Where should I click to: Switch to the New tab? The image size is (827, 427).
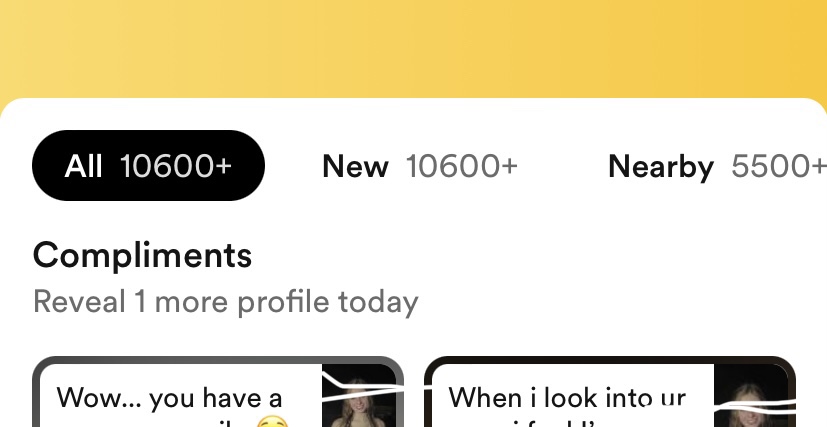pos(419,166)
